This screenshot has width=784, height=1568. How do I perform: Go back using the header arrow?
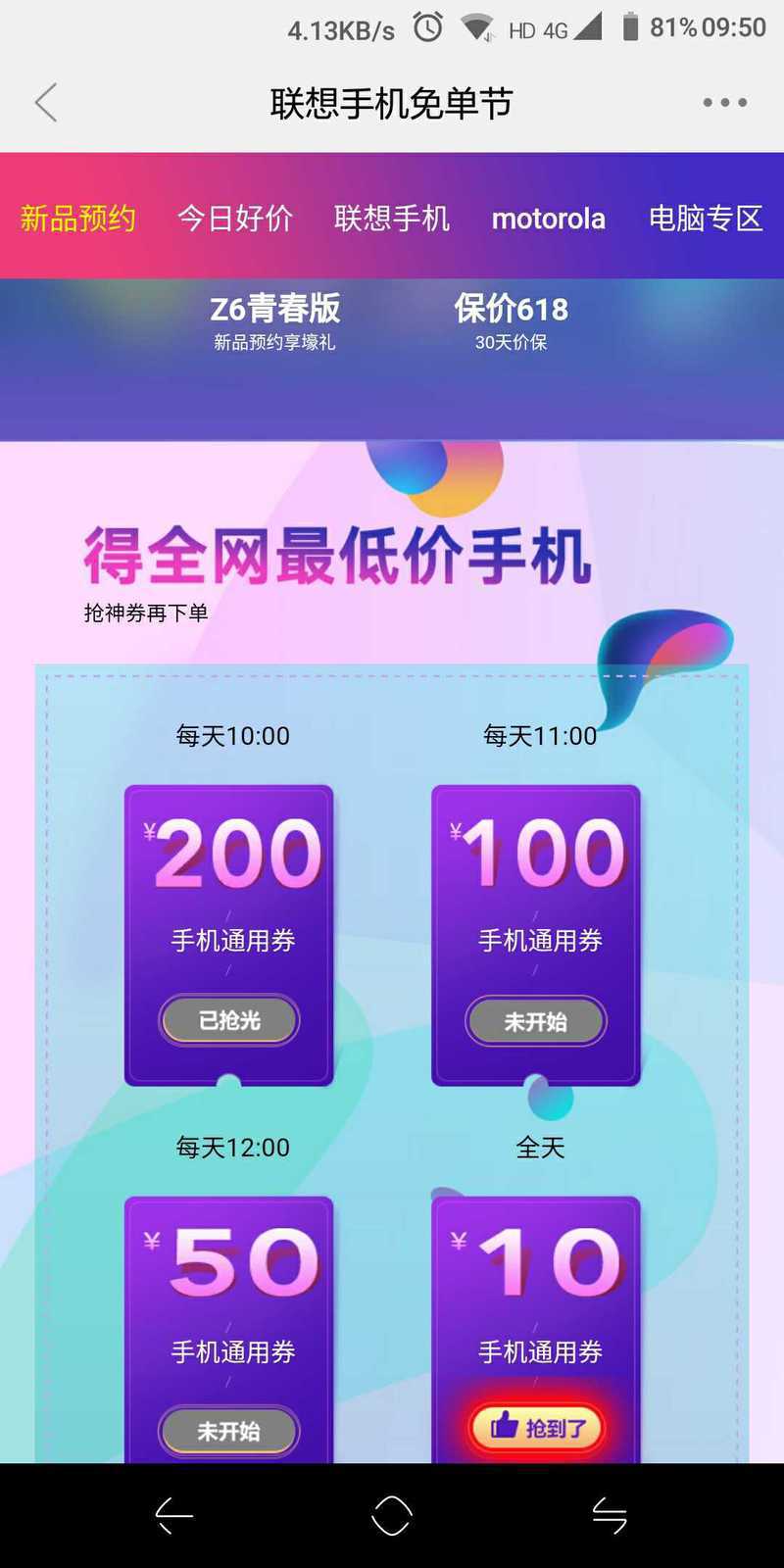tap(46, 102)
